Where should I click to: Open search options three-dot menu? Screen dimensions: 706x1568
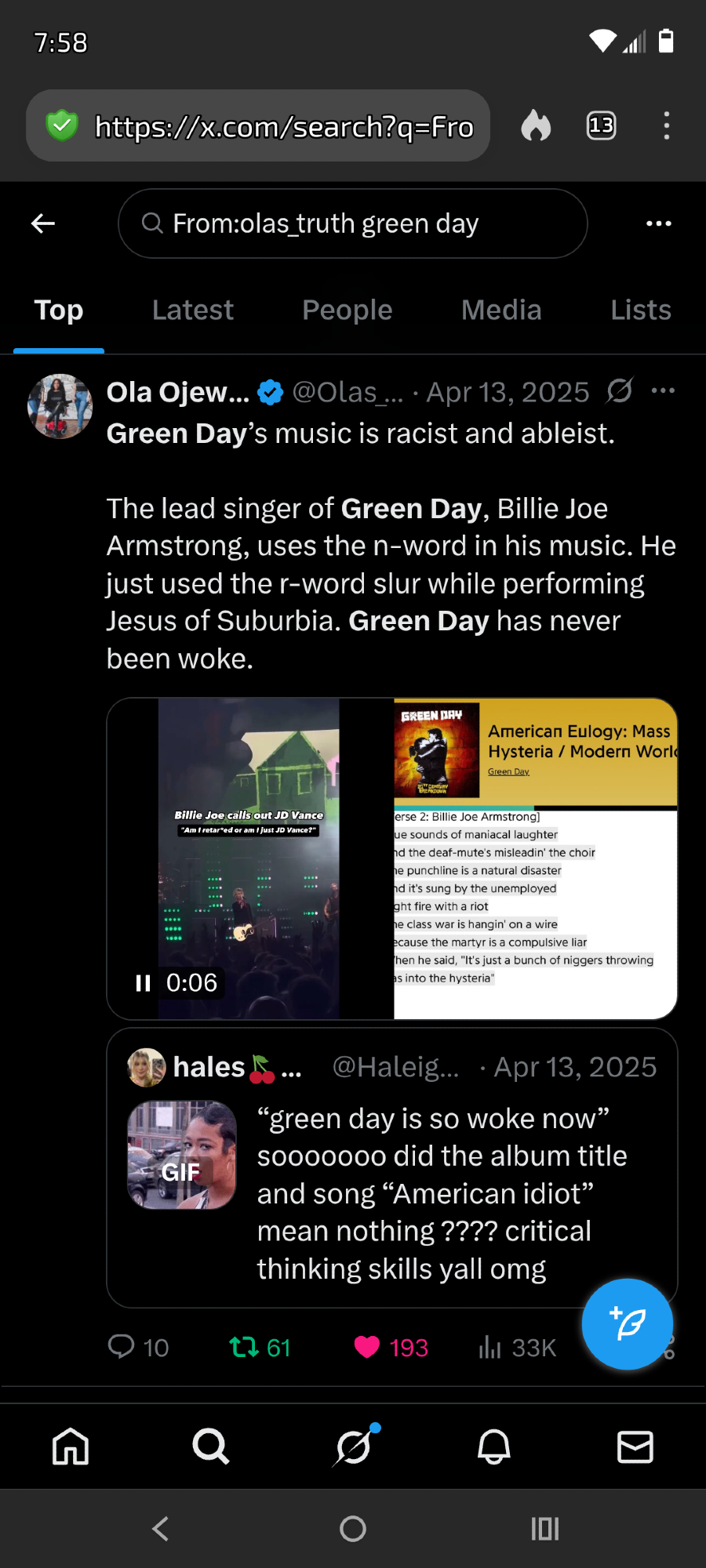pyautogui.click(x=658, y=223)
